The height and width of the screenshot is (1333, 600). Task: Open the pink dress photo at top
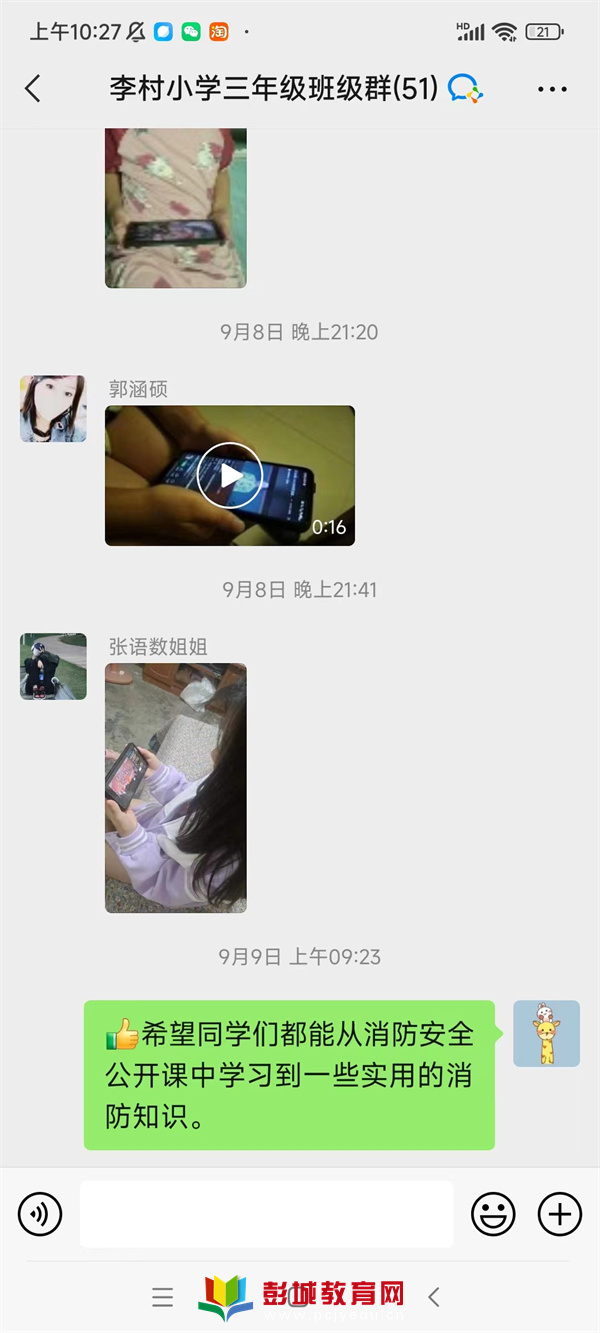176,208
